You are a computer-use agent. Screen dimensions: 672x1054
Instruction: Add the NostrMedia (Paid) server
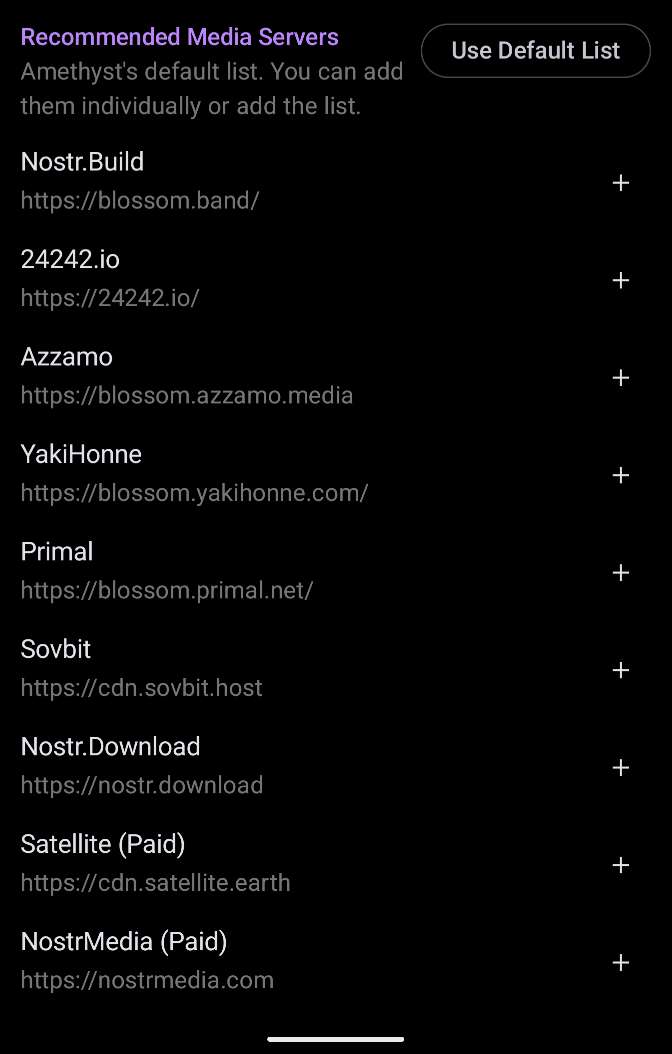(621, 963)
